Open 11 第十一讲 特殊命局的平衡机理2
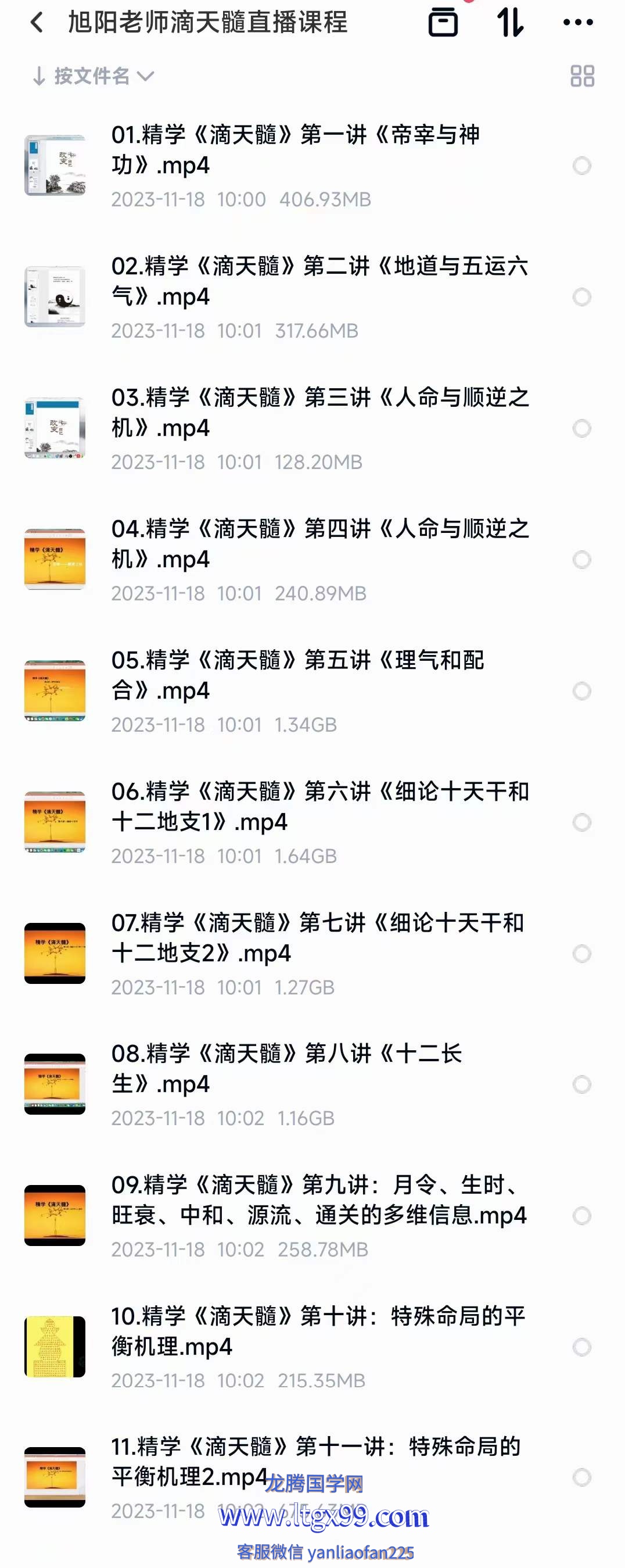The height and width of the screenshot is (1568, 625). (316, 1461)
